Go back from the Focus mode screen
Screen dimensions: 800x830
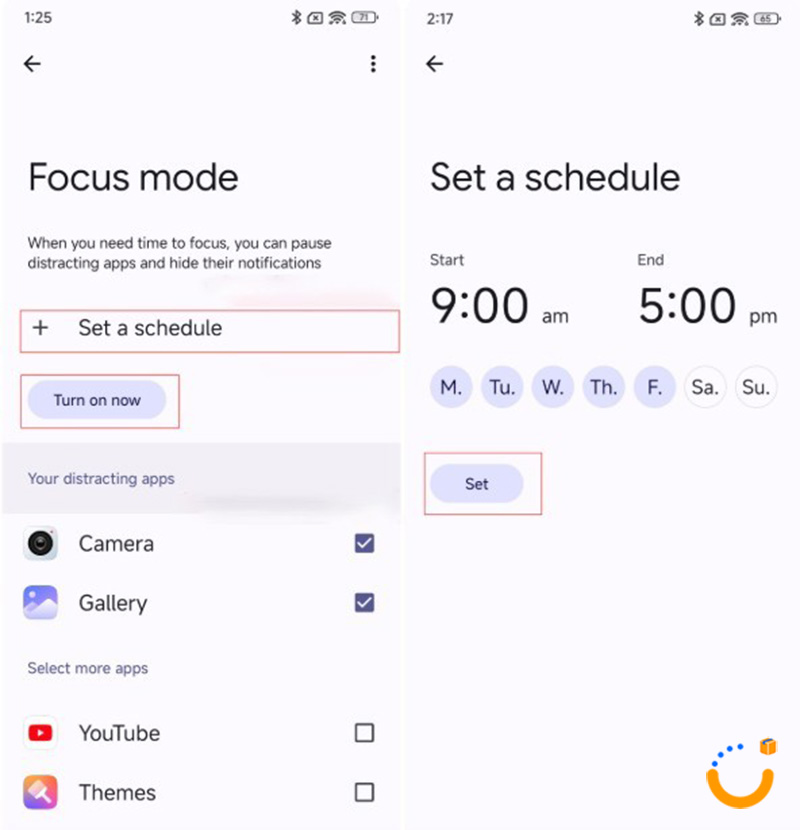point(33,64)
